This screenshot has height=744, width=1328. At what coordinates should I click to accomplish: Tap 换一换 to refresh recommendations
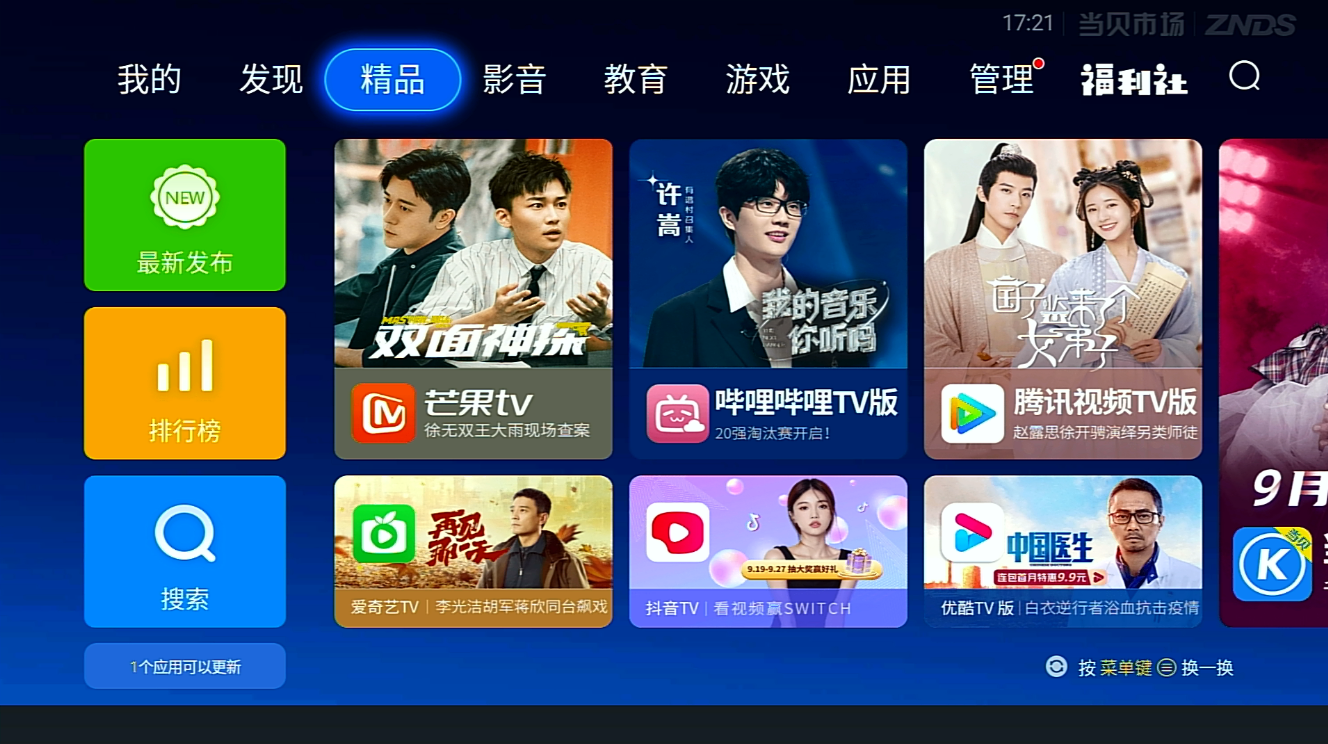(x=1207, y=668)
